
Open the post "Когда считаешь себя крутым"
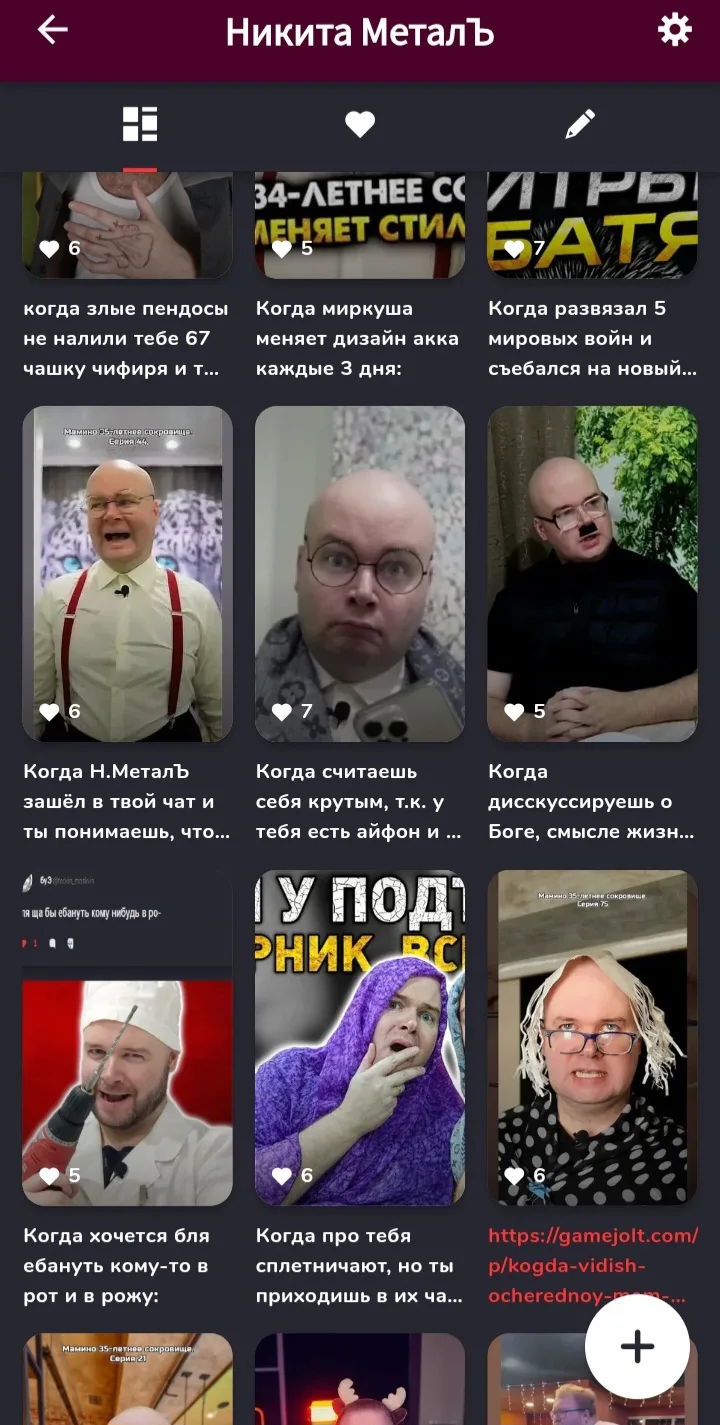tap(360, 574)
